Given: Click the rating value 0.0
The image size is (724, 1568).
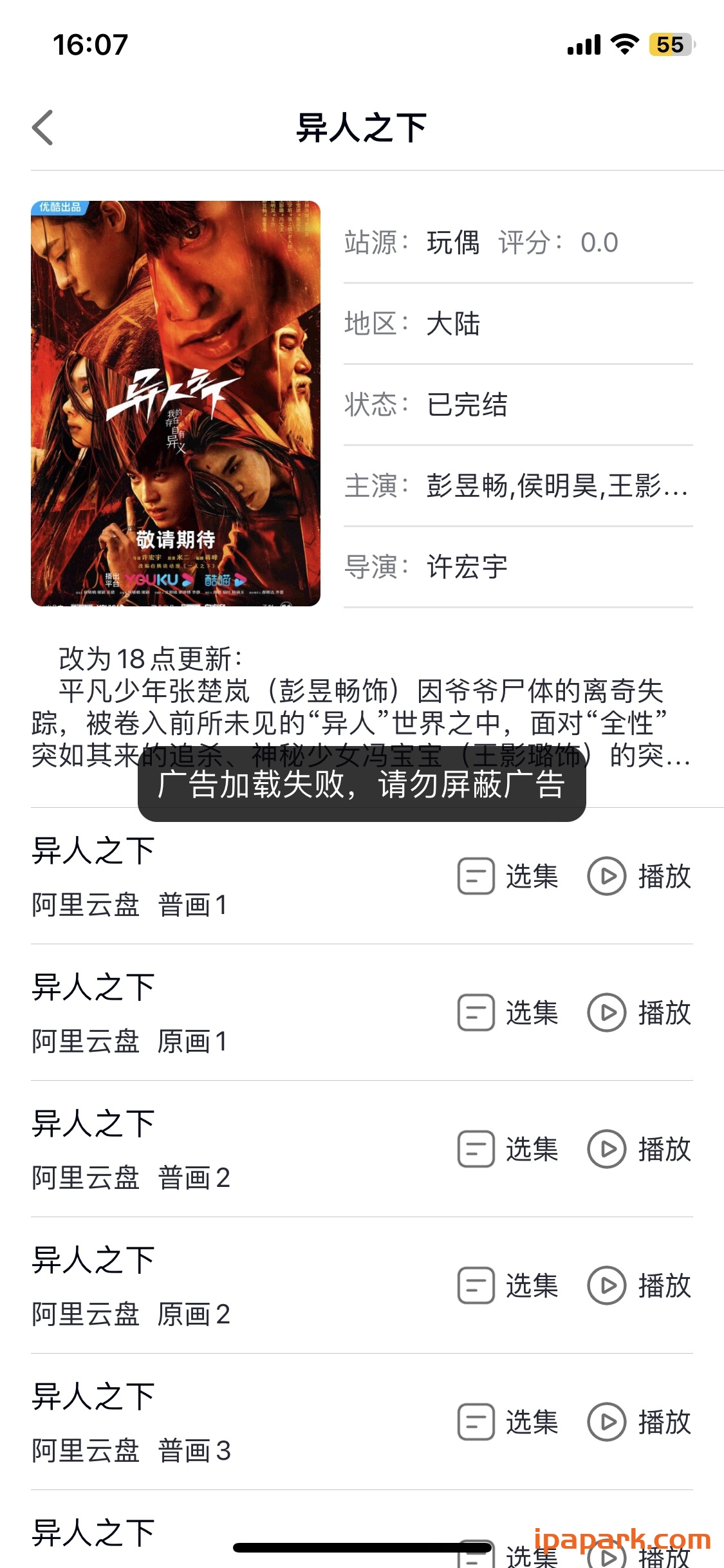Looking at the screenshot, I should [x=599, y=243].
